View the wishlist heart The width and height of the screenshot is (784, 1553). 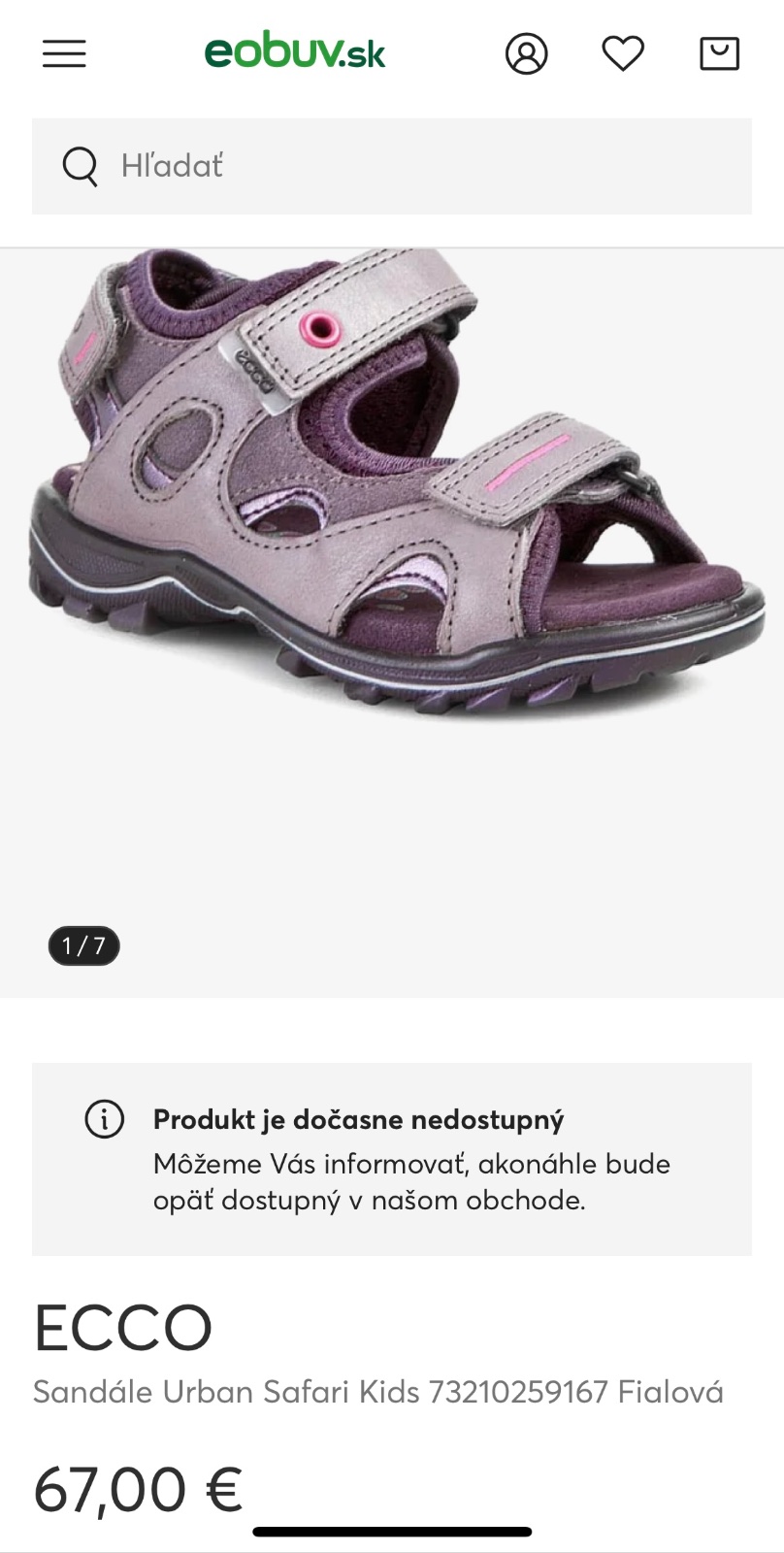tap(623, 53)
